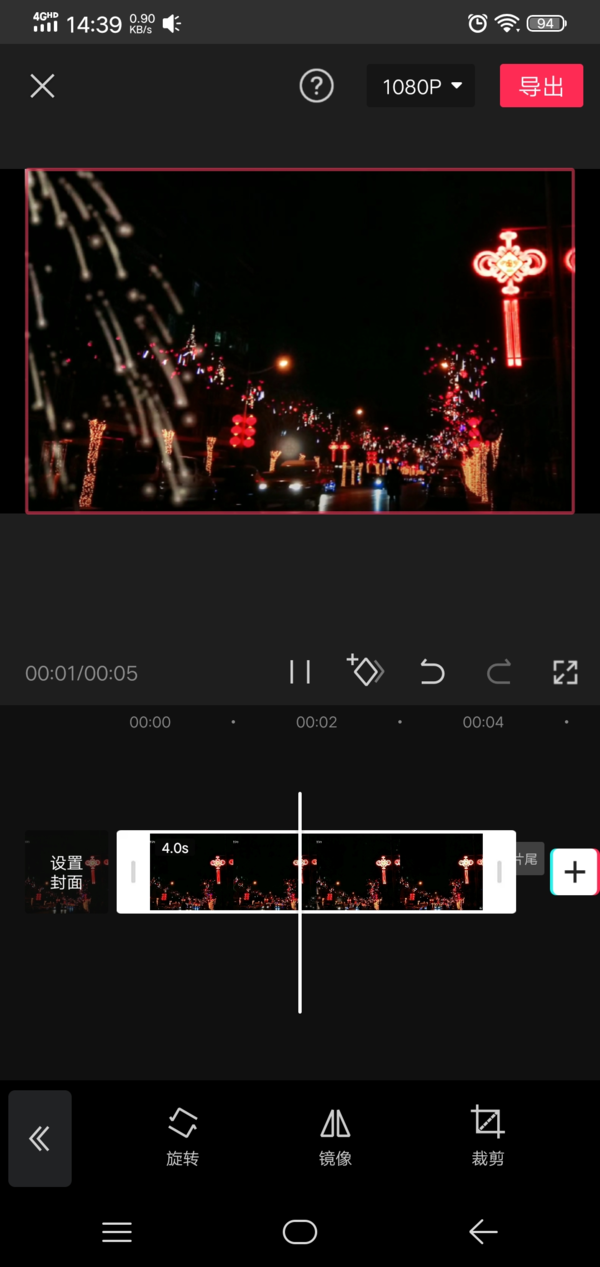
Task: Undo the last edit
Action: [432, 672]
